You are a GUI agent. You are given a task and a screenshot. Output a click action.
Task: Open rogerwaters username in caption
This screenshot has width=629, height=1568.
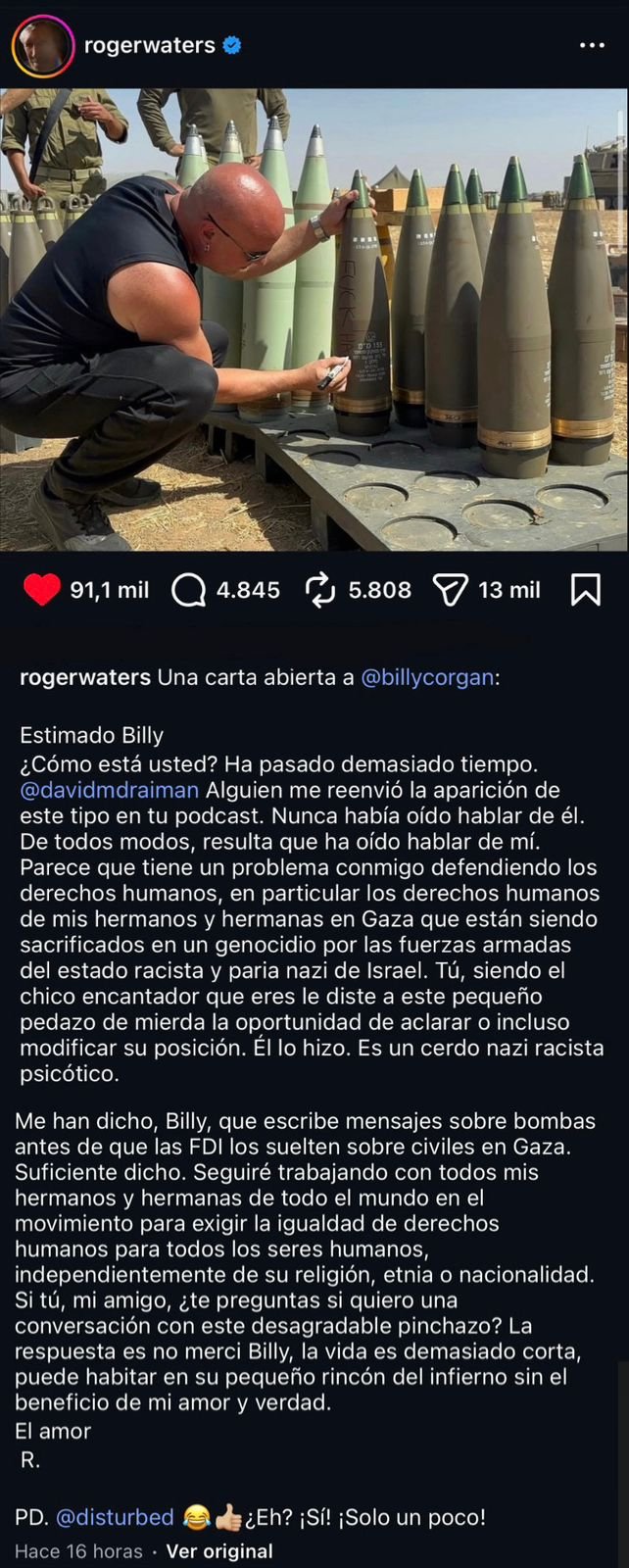click(85, 677)
